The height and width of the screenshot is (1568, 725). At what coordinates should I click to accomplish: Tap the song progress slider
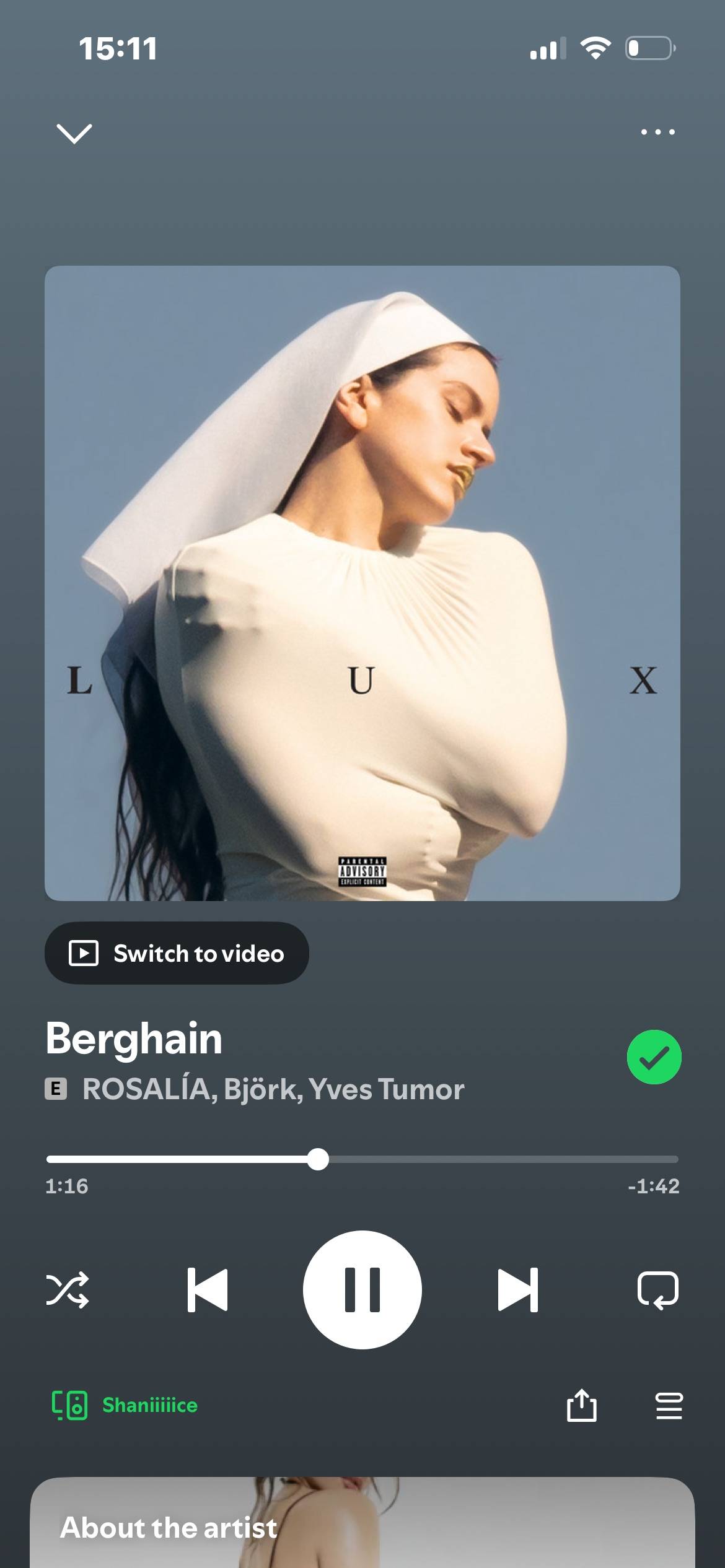[x=362, y=1159]
